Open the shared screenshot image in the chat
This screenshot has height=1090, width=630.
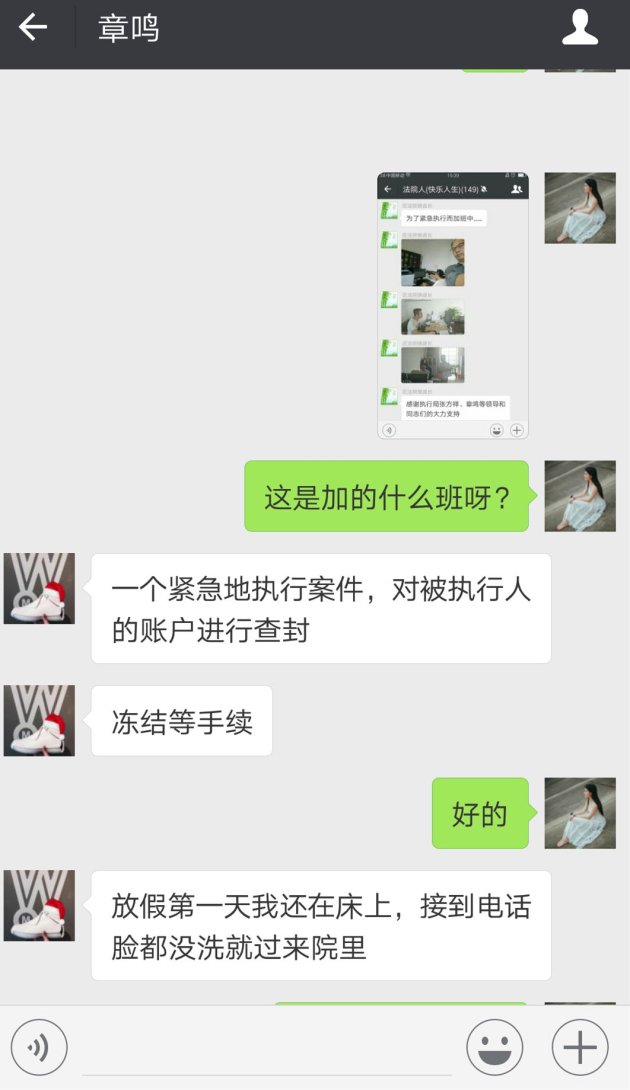pos(452,305)
